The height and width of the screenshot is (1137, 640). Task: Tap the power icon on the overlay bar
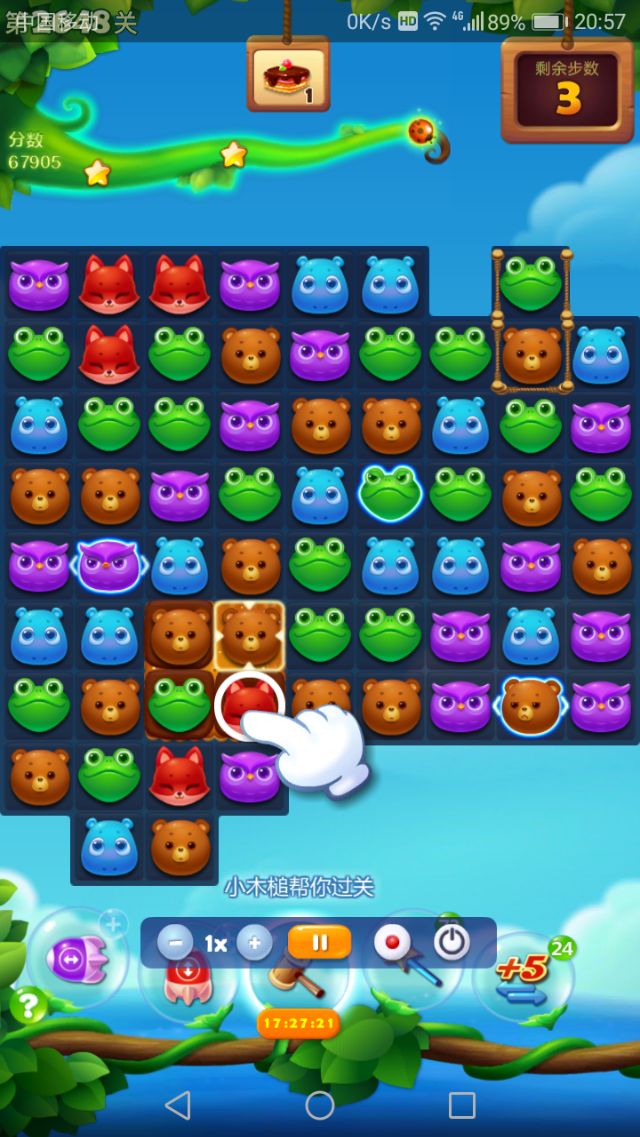point(451,942)
